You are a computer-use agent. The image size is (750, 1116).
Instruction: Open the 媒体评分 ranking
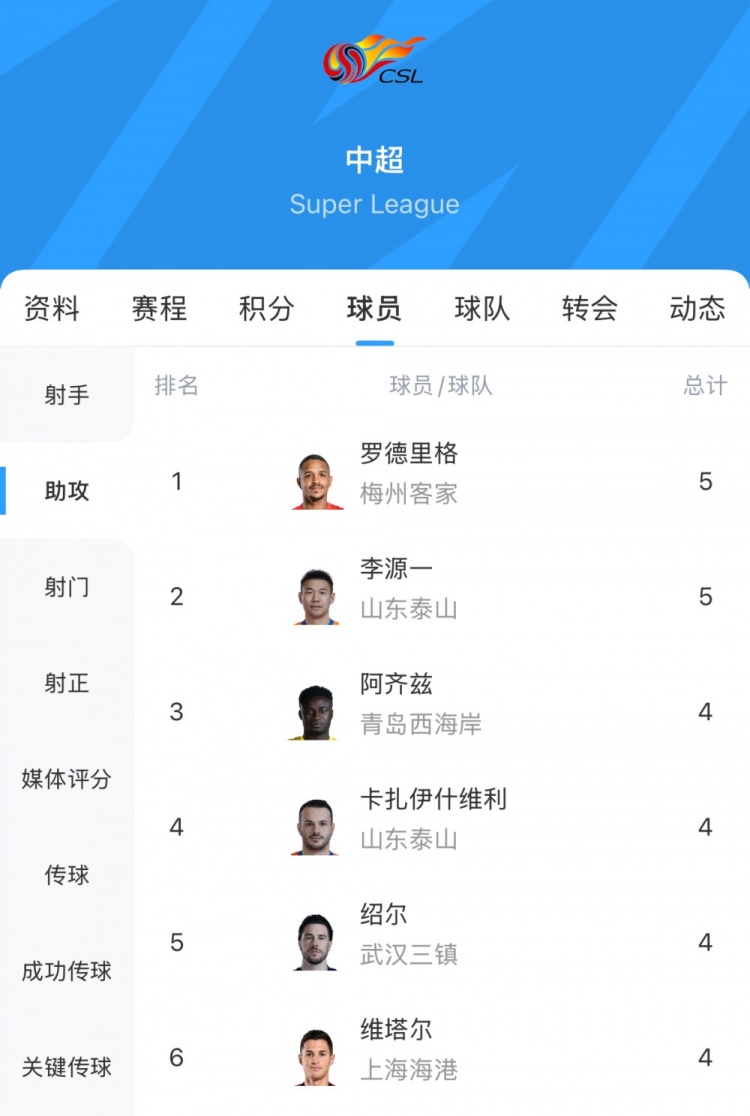pos(67,779)
